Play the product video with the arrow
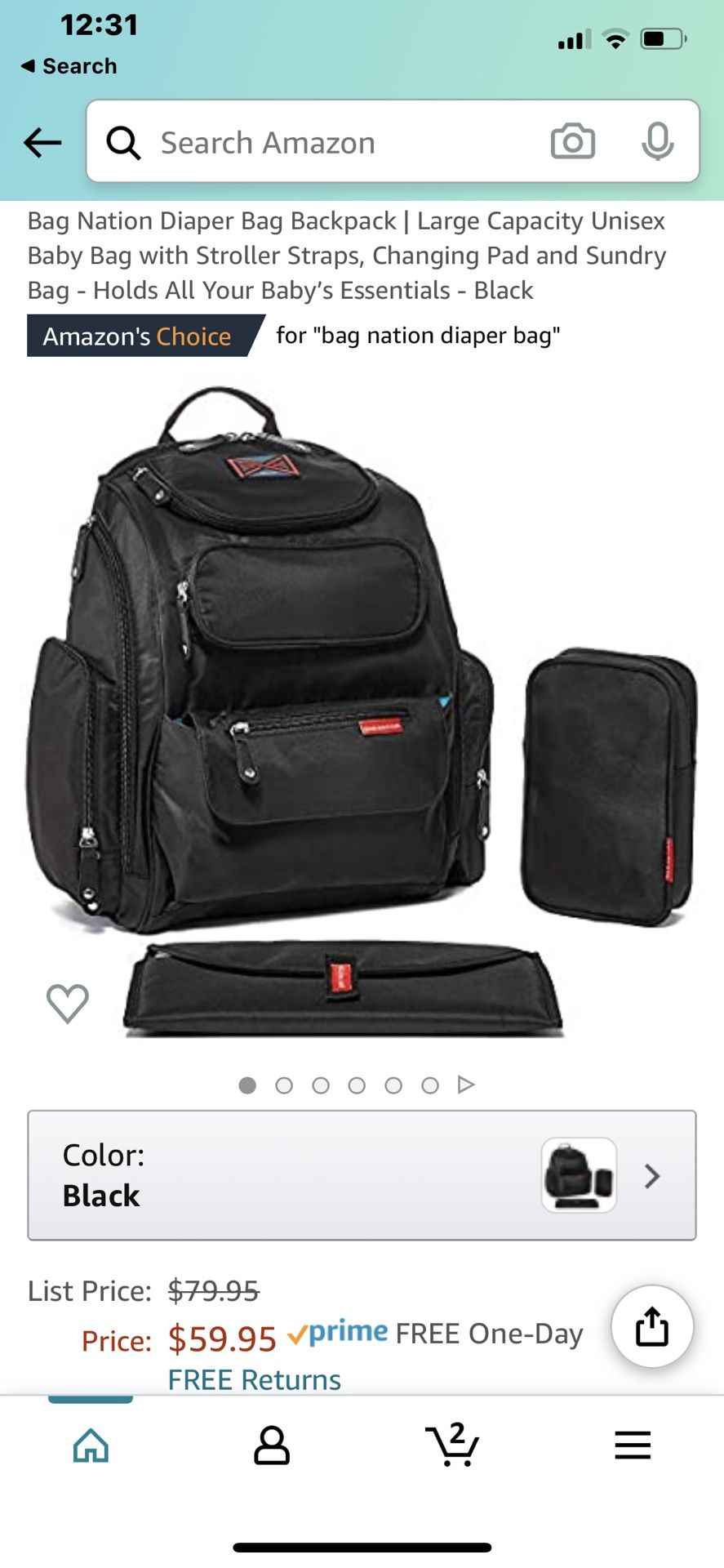This screenshot has width=724, height=1568. pos(467,1085)
